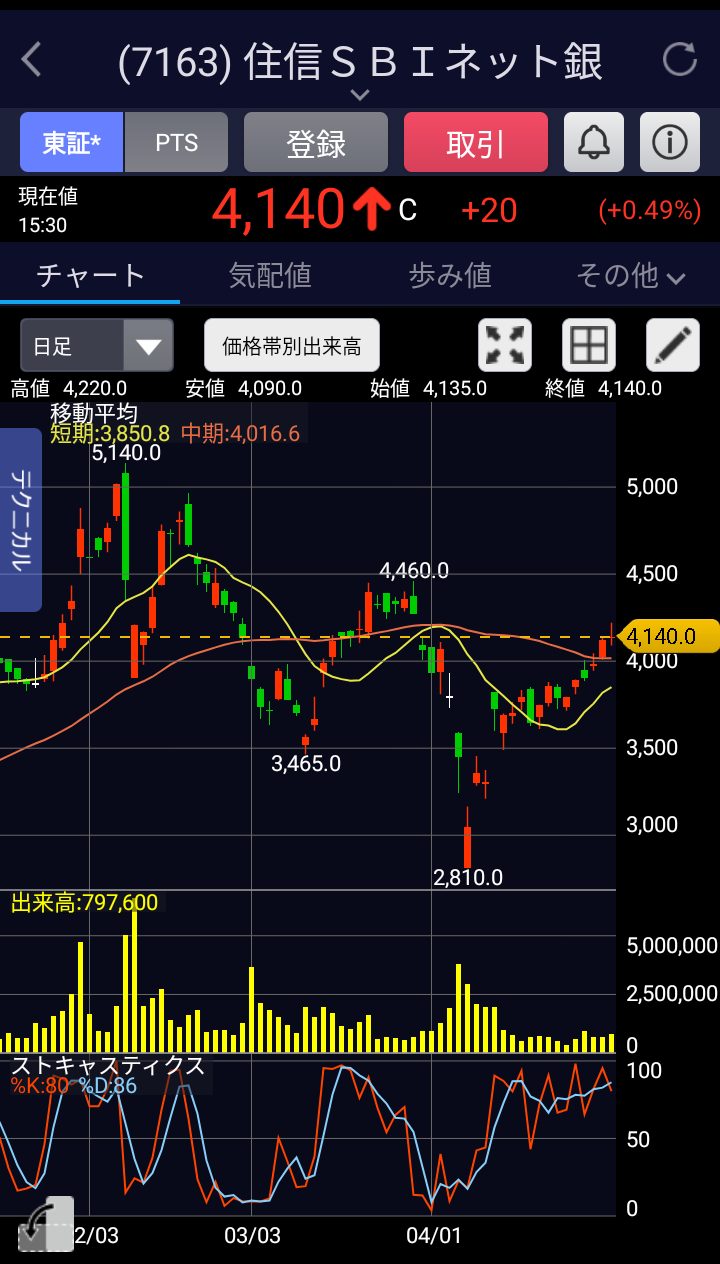Viewport: 720px width, 1264px height.
Task: Tap the 登録 button
Action: (x=316, y=142)
